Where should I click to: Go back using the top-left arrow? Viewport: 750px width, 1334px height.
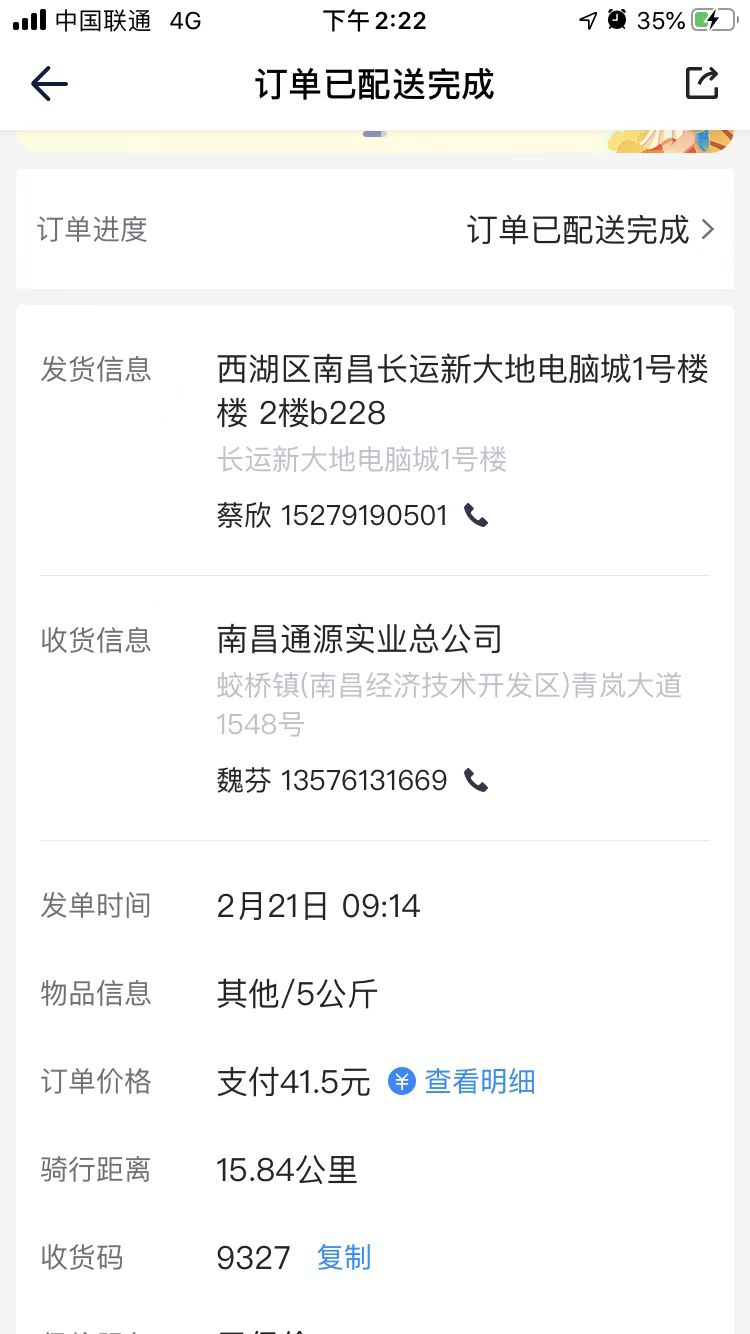coord(49,84)
